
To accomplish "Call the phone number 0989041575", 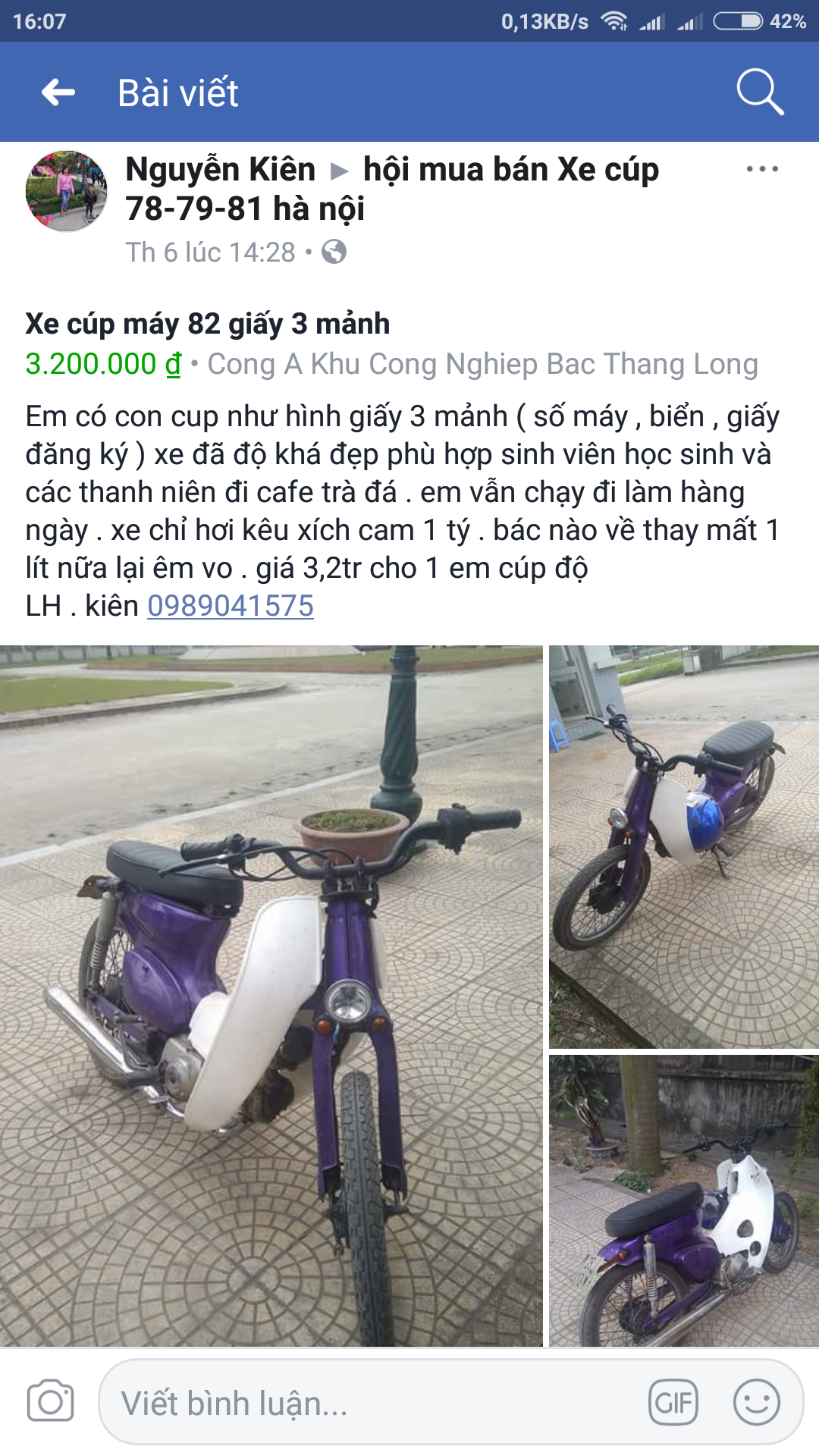I will coord(231,606).
